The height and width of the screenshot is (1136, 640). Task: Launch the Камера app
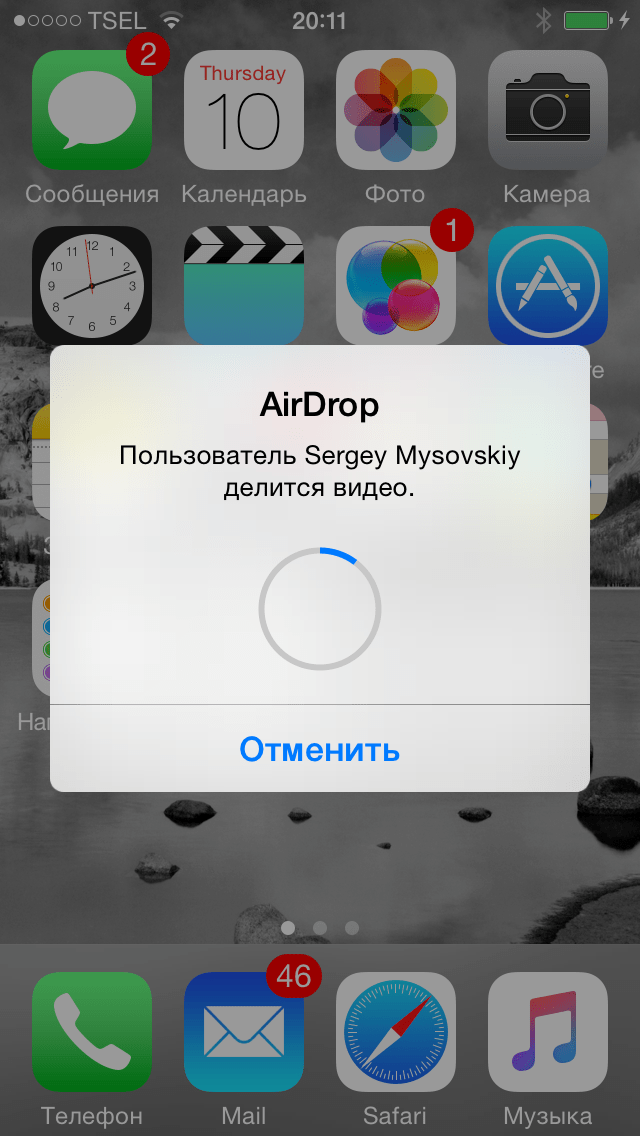point(548,110)
